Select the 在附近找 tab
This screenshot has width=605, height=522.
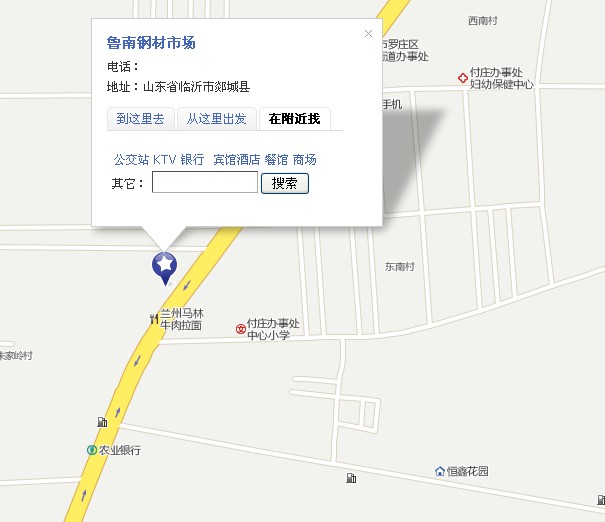click(294, 119)
